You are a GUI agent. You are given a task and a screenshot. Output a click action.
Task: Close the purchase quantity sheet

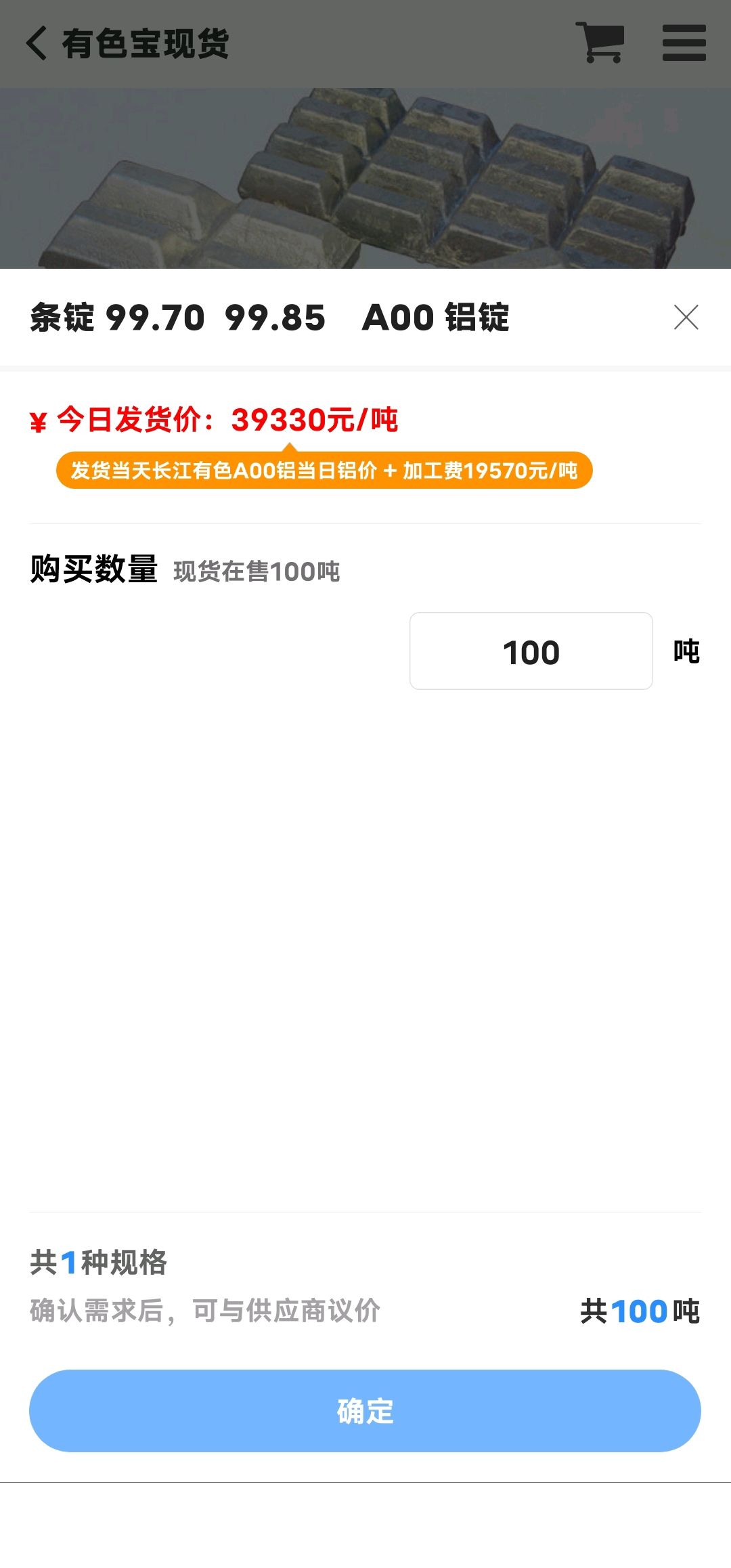[686, 317]
